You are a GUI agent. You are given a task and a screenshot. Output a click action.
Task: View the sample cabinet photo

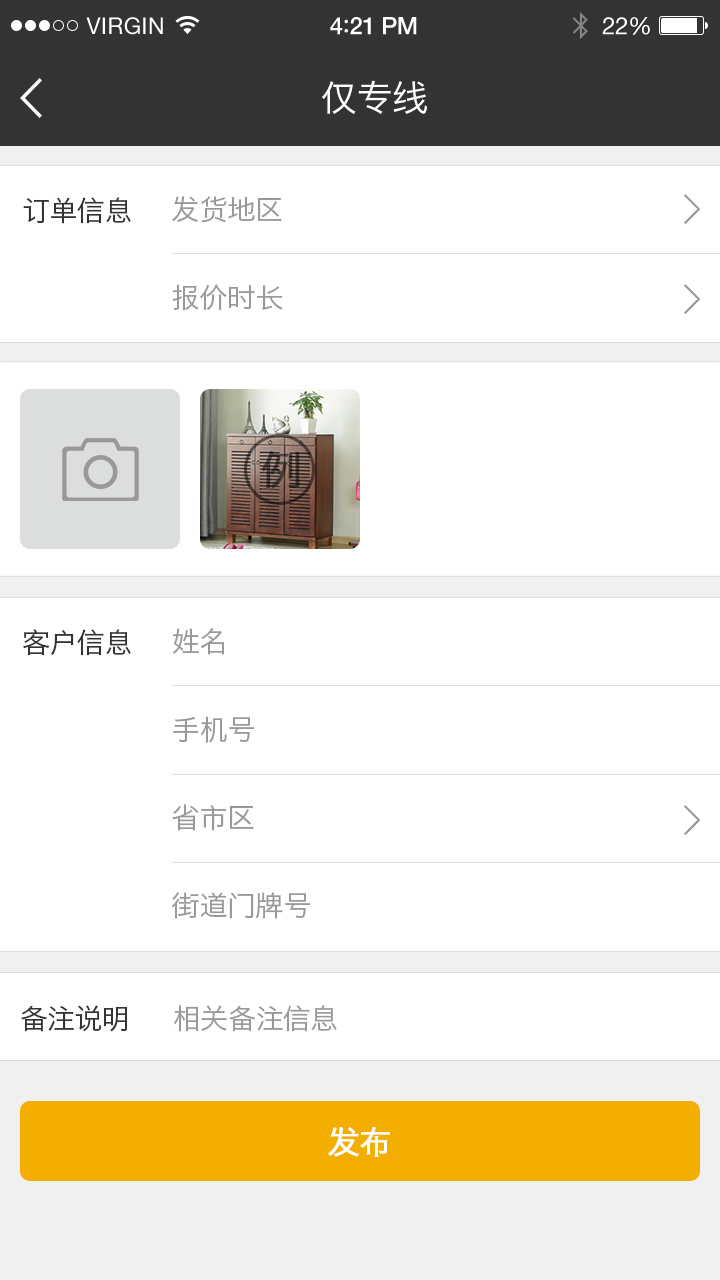[x=280, y=469]
